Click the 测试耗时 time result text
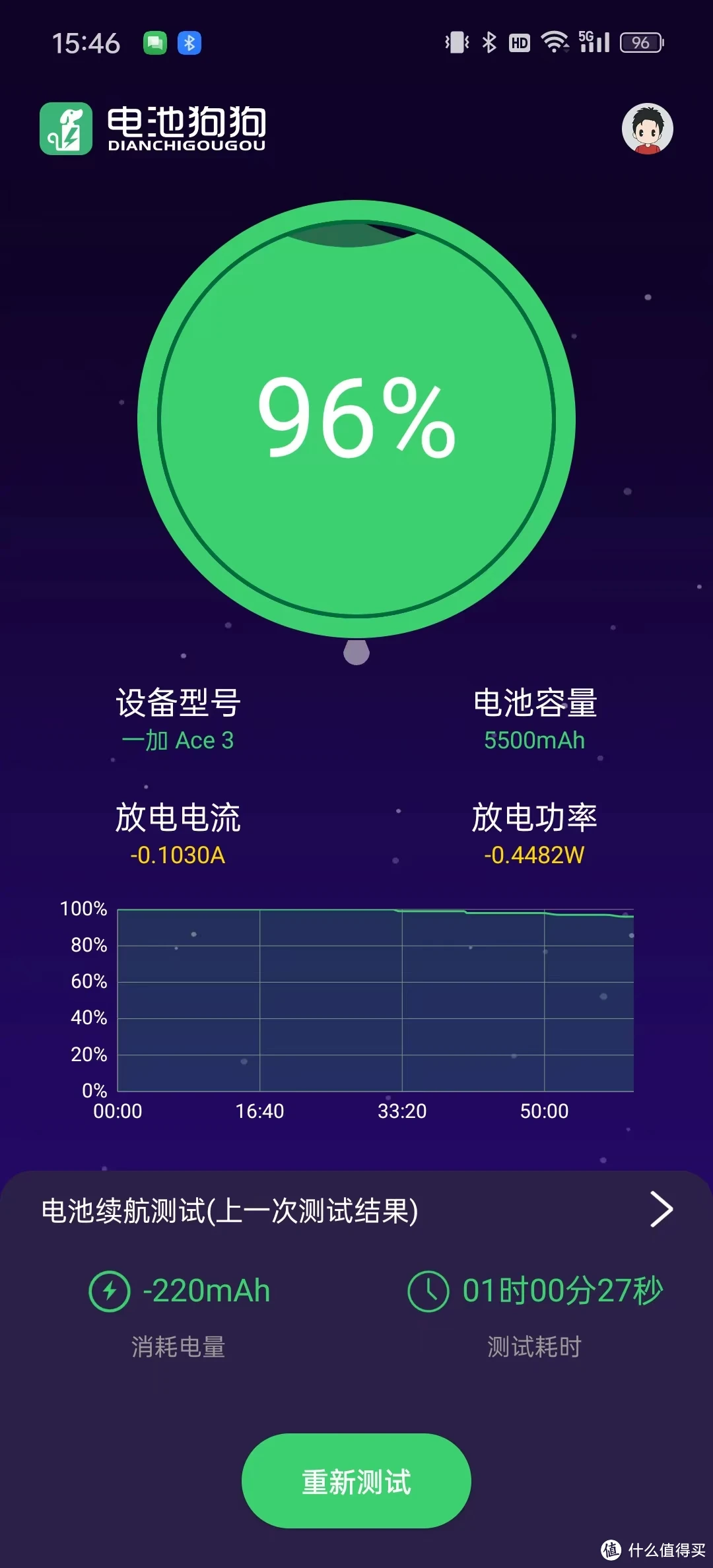This screenshot has height=1568, width=713. (x=561, y=1291)
